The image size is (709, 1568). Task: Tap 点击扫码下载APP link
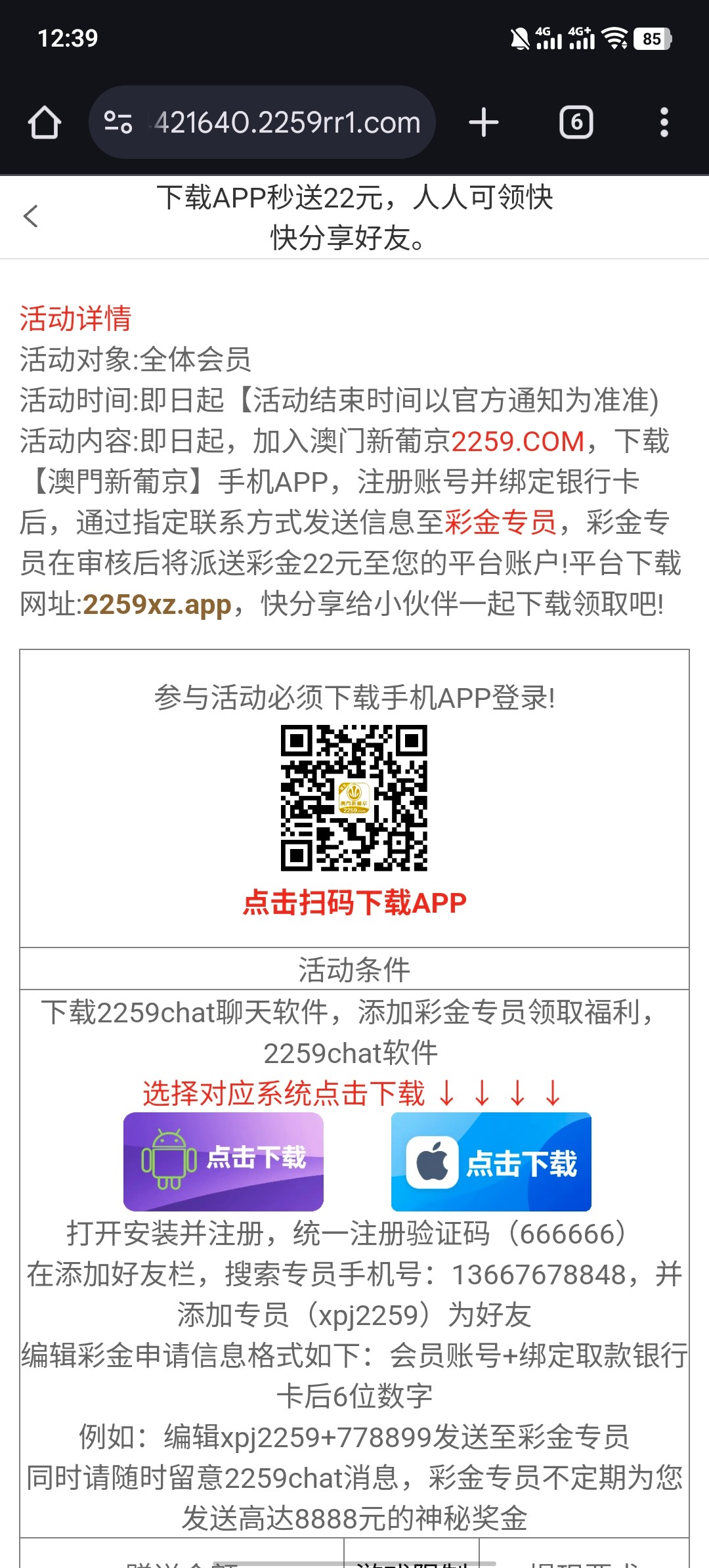point(354,903)
